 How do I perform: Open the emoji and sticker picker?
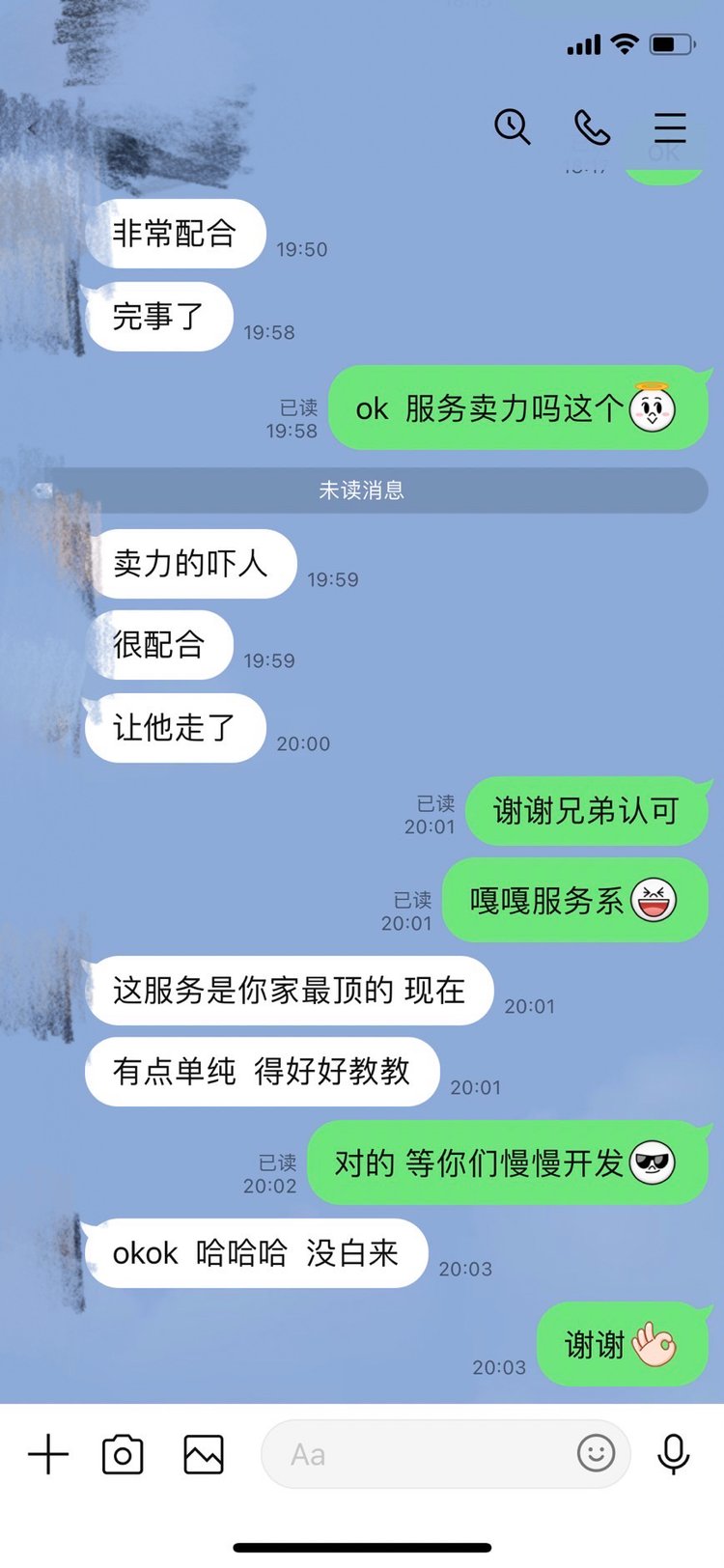click(596, 1452)
